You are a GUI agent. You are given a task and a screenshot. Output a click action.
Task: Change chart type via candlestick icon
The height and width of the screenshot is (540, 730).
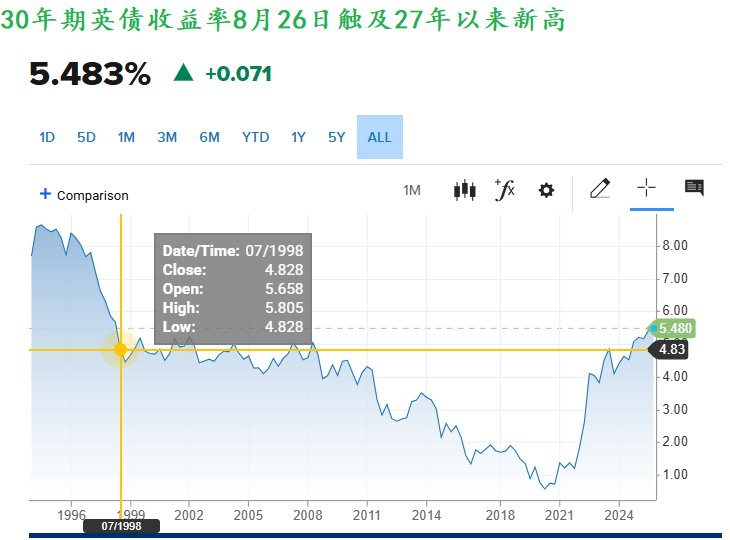pos(464,190)
